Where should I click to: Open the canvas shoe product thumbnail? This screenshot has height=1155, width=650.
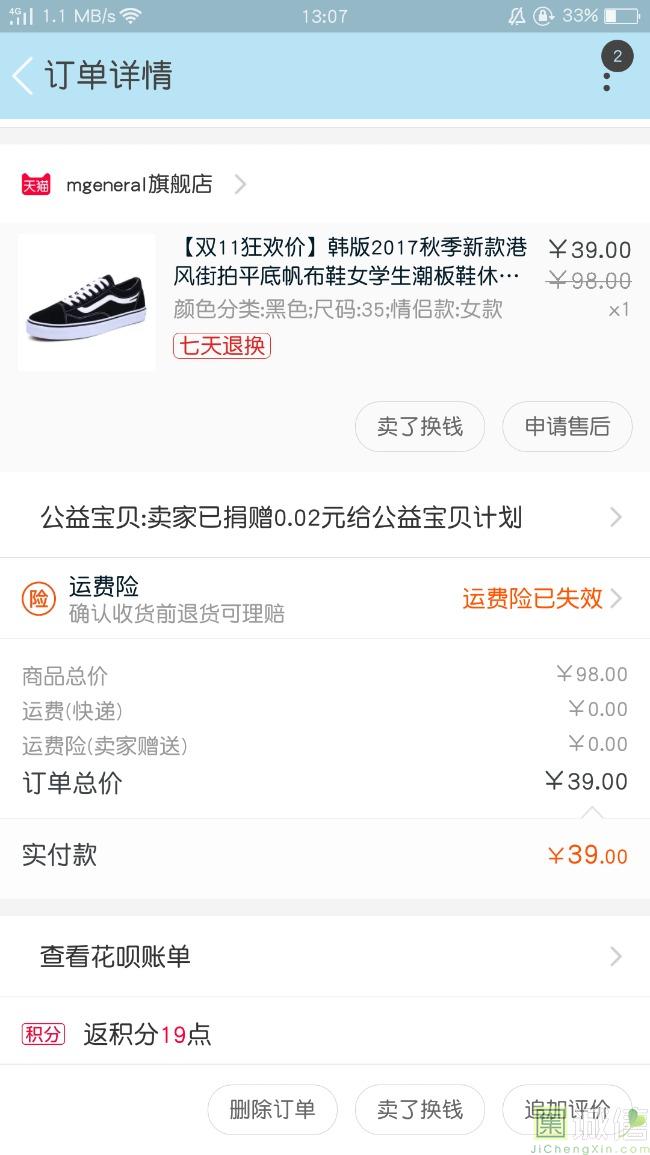pyautogui.click(x=87, y=302)
